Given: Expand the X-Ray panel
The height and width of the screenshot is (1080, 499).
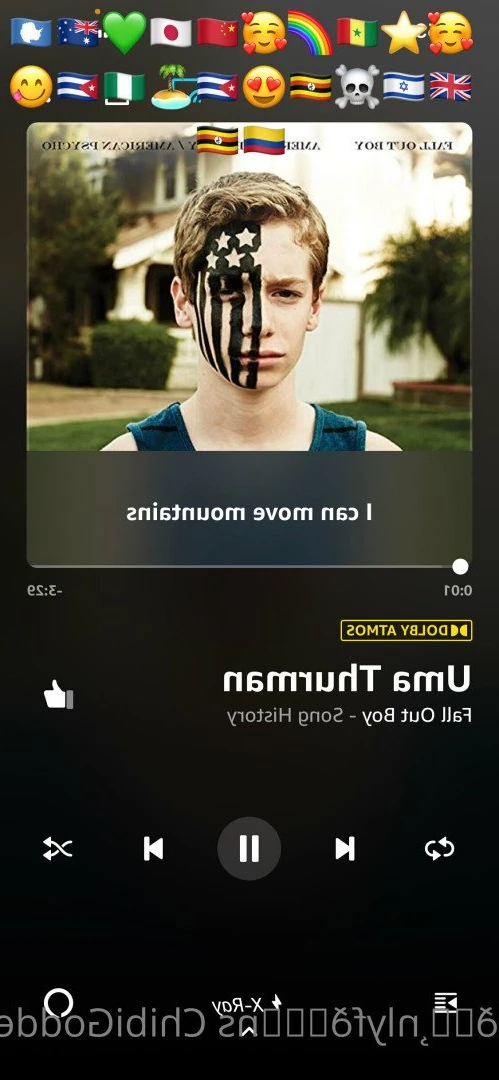Looking at the screenshot, I should (247, 1009).
